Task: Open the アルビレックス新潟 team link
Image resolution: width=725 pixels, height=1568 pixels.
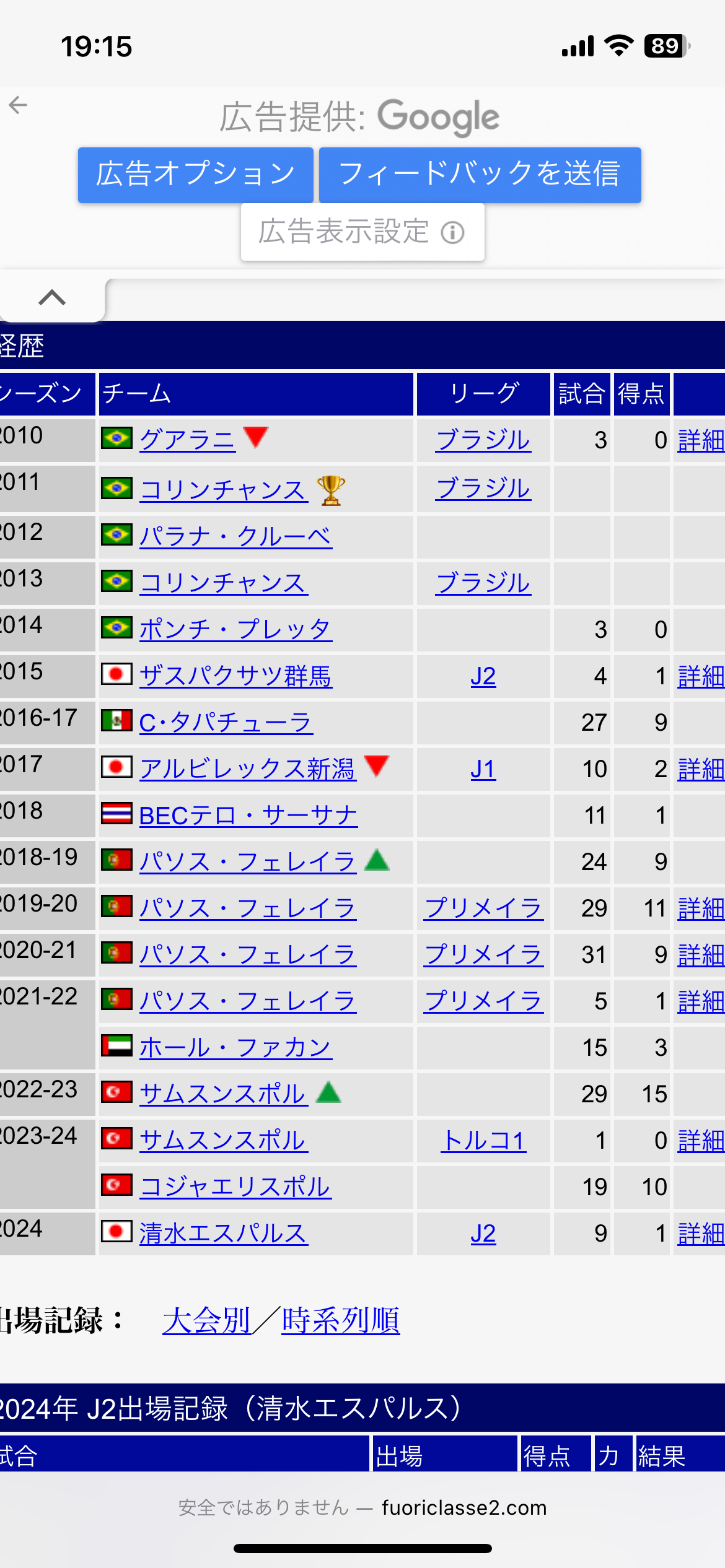Action: tap(247, 769)
